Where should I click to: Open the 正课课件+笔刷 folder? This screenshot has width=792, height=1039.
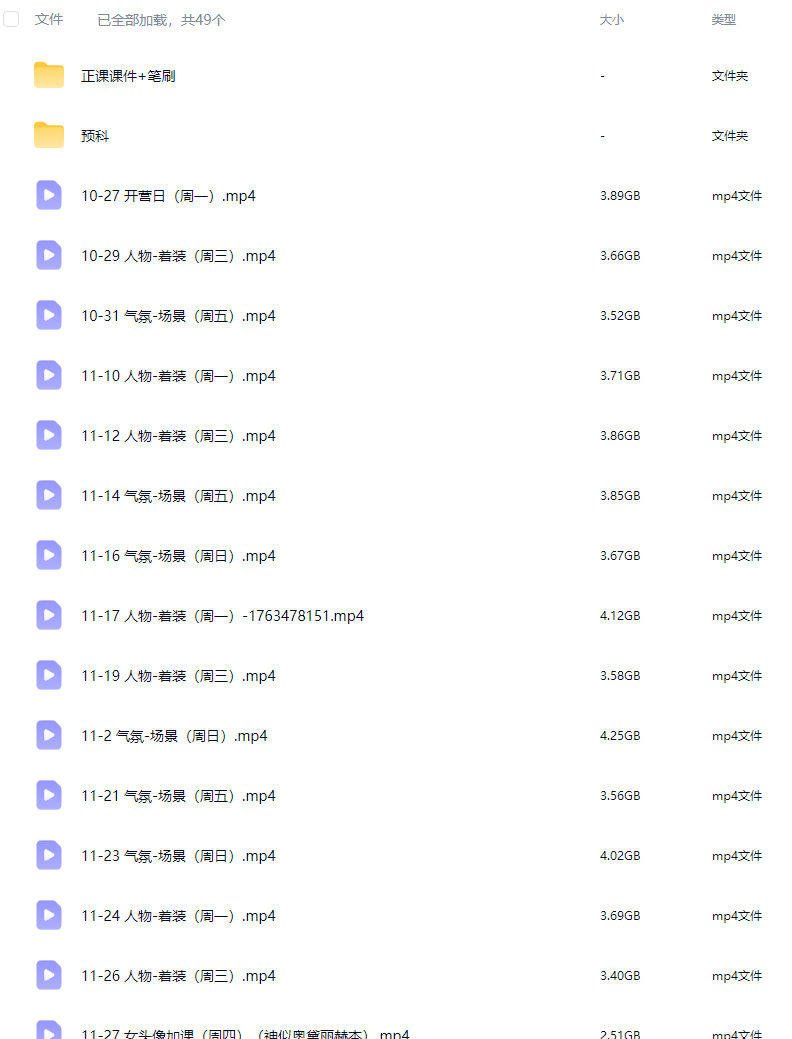click(128, 76)
